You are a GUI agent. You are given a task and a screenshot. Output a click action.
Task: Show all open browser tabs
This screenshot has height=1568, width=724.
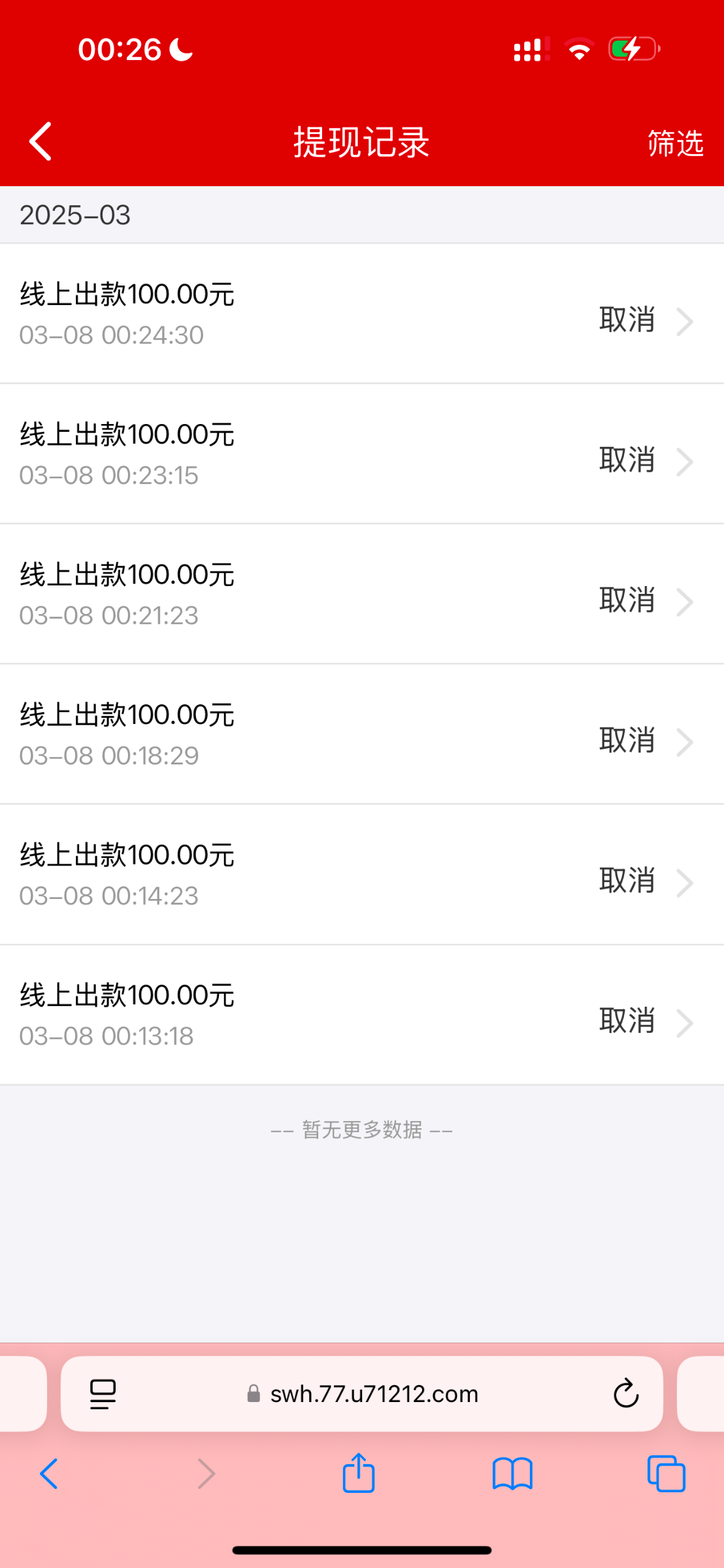click(x=666, y=1474)
